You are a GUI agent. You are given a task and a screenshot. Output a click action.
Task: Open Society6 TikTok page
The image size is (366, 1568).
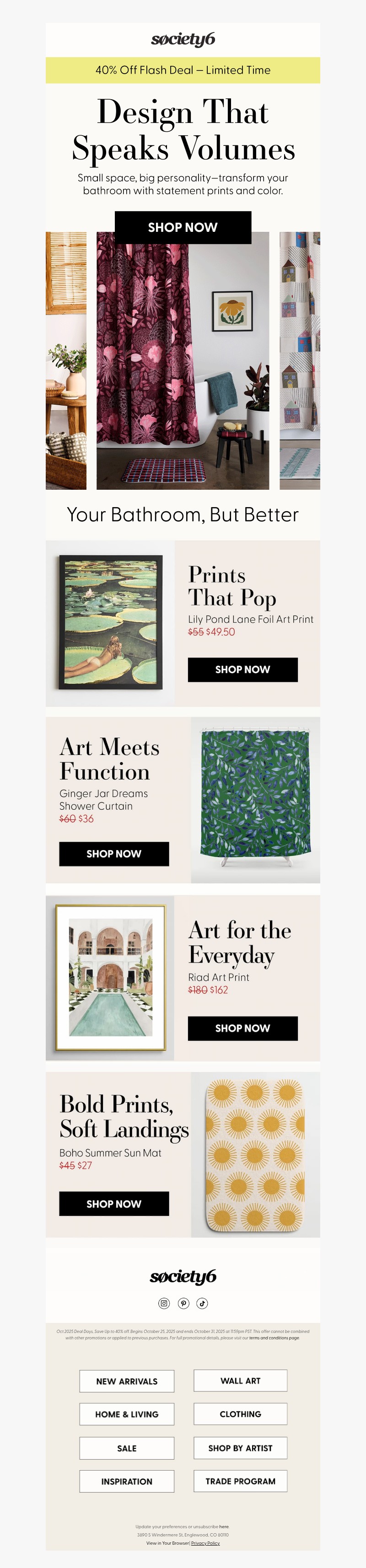point(202,1303)
